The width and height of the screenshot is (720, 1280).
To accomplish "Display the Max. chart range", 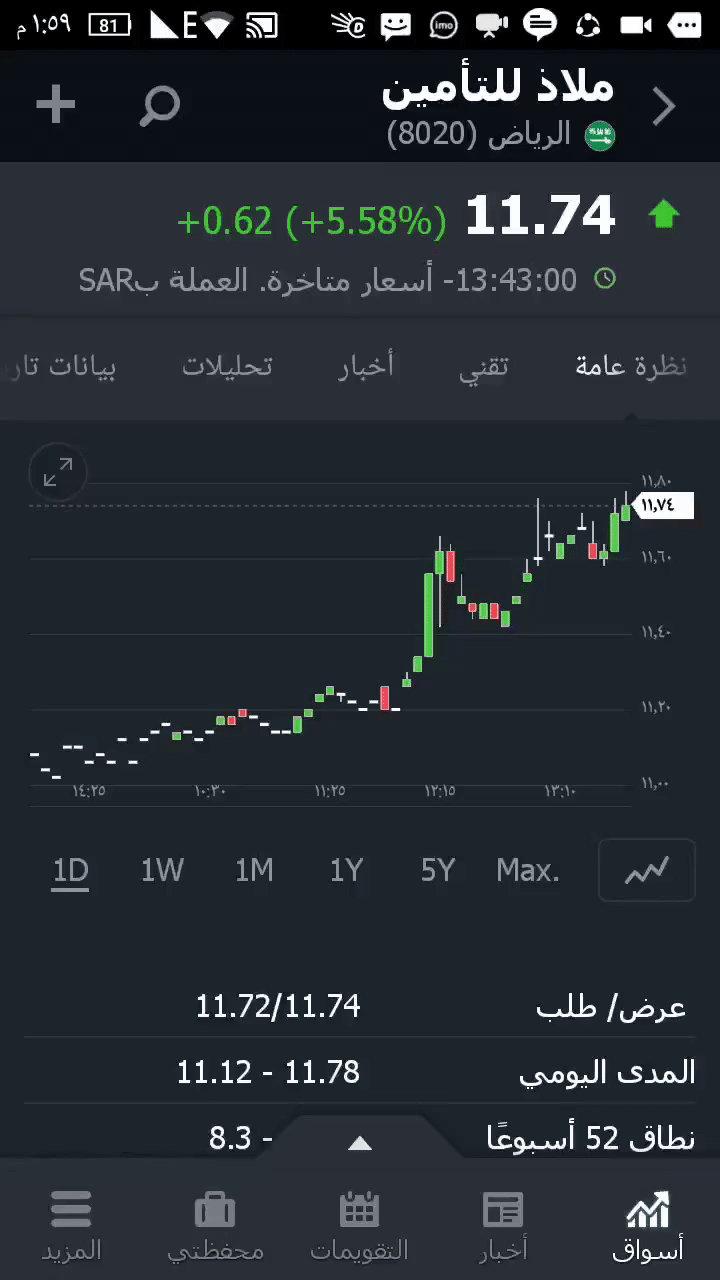I will click(528, 871).
